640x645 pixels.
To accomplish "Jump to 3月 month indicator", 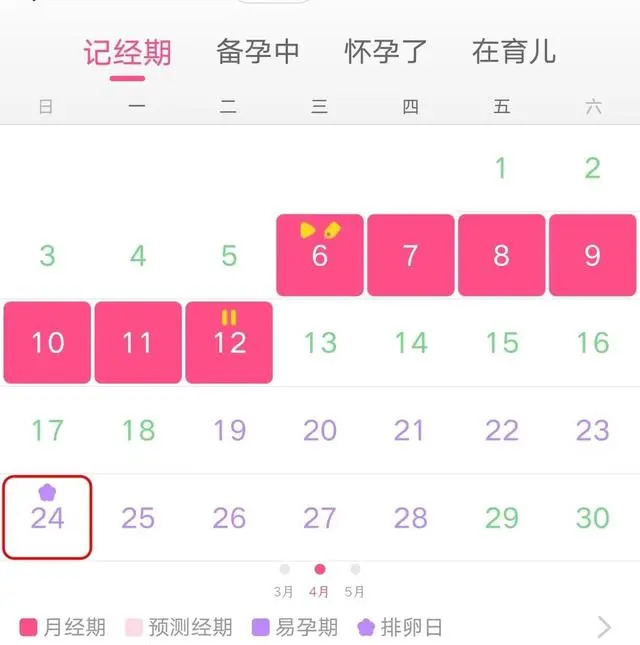I will (x=285, y=580).
